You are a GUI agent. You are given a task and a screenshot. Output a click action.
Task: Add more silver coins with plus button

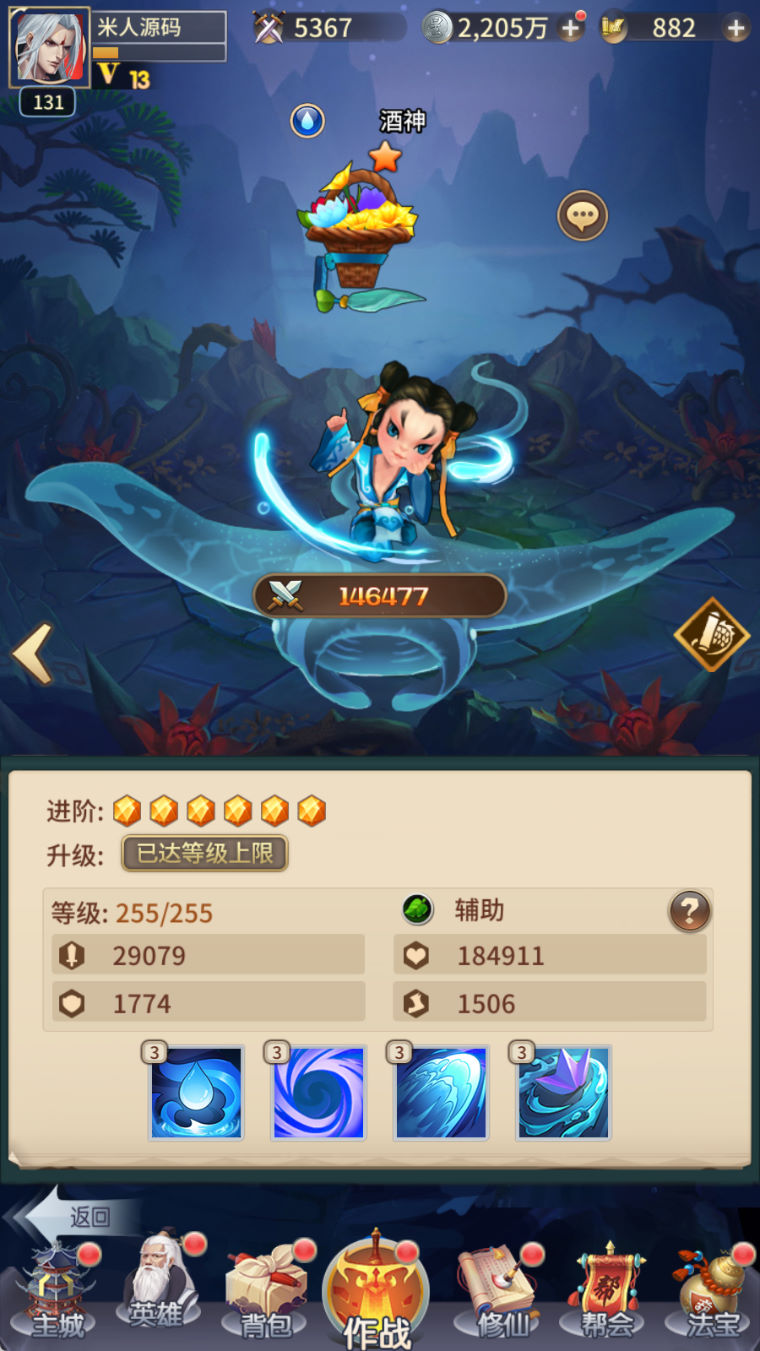pos(570,28)
